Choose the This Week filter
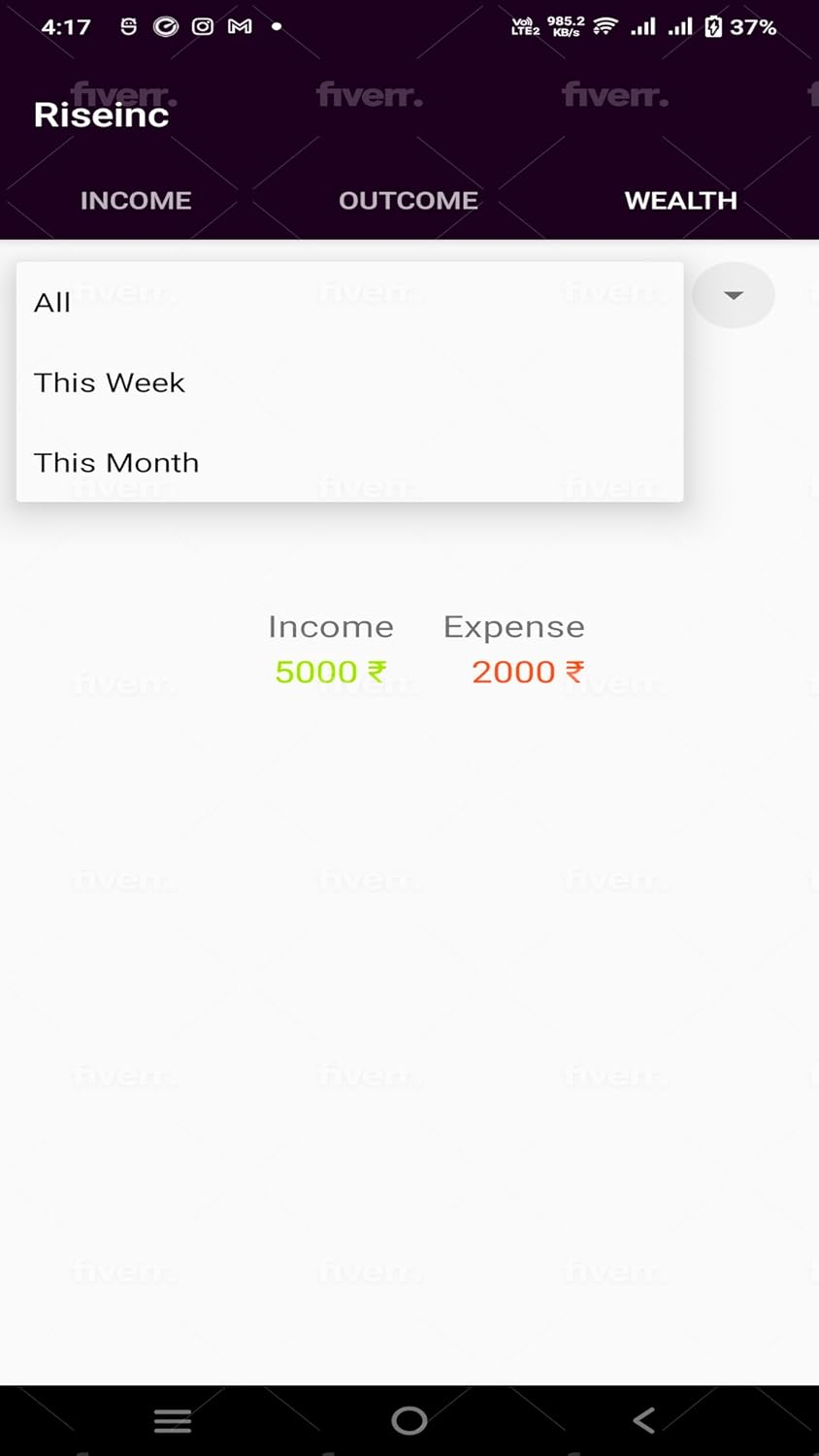Viewport: 819px width, 1456px height. (x=110, y=382)
